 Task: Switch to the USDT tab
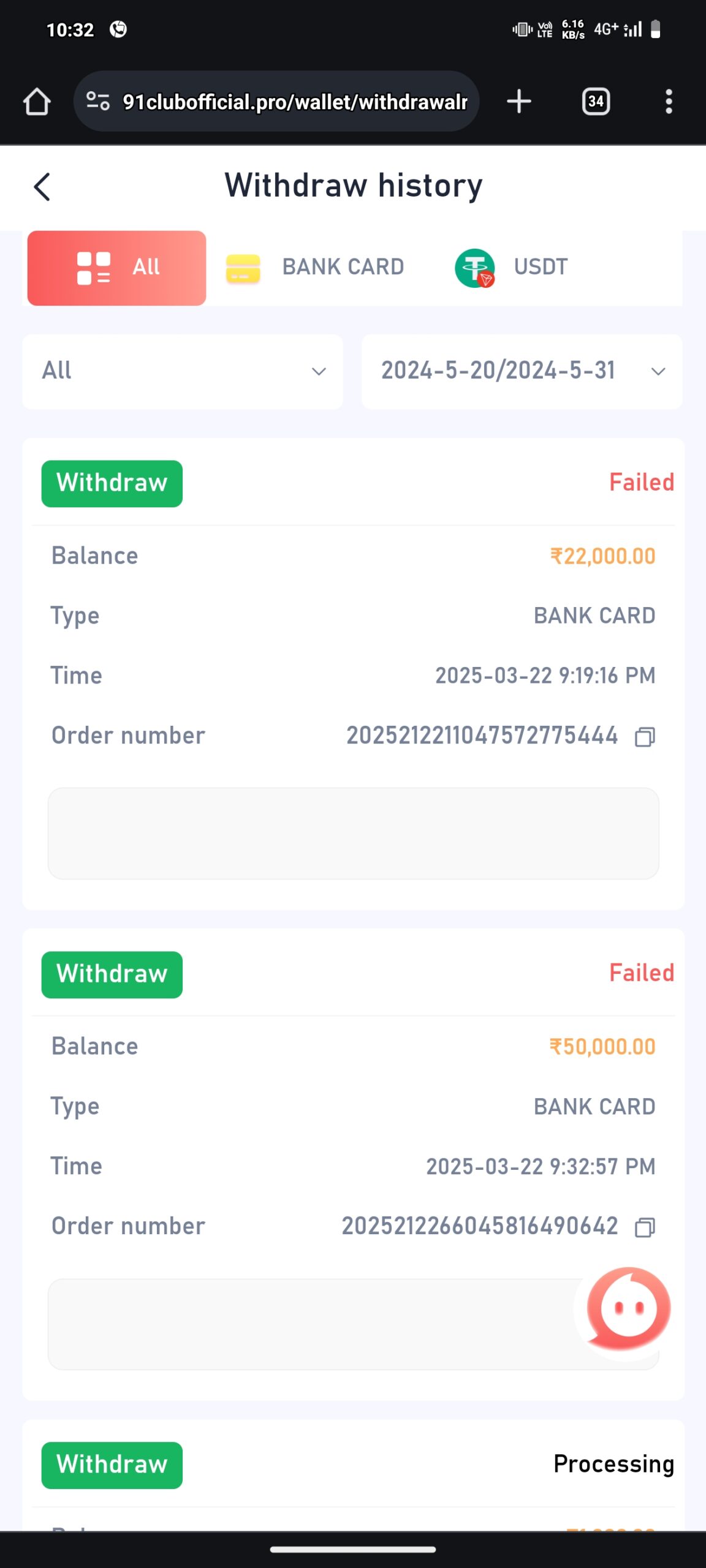tap(511, 268)
